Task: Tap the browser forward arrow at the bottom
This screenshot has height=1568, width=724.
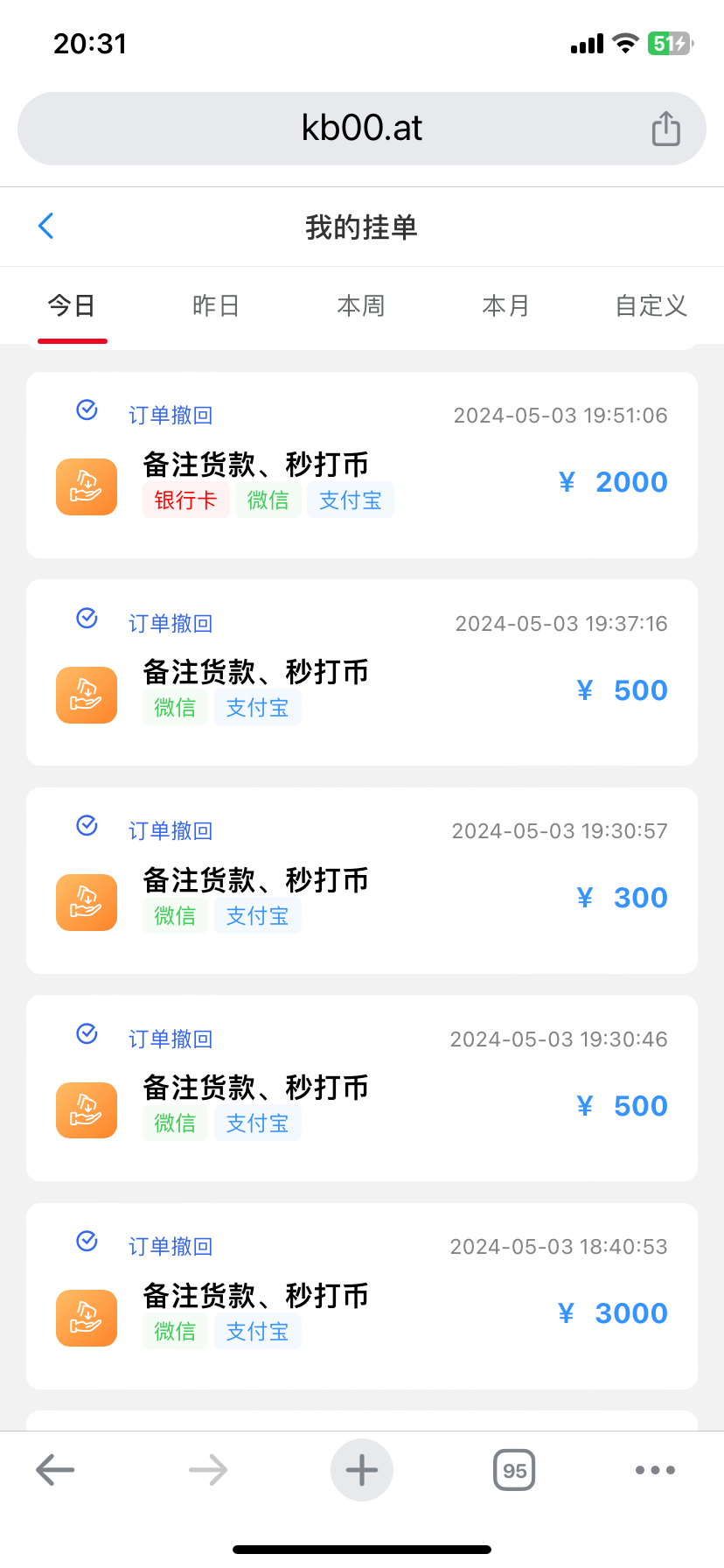Action: 207,1470
